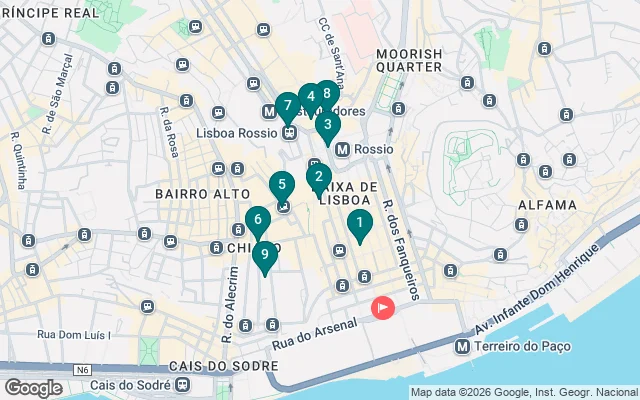Screen dimensions: 640x400
Task: Tap the red flag marker
Action: pyautogui.click(x=383, y=308)
